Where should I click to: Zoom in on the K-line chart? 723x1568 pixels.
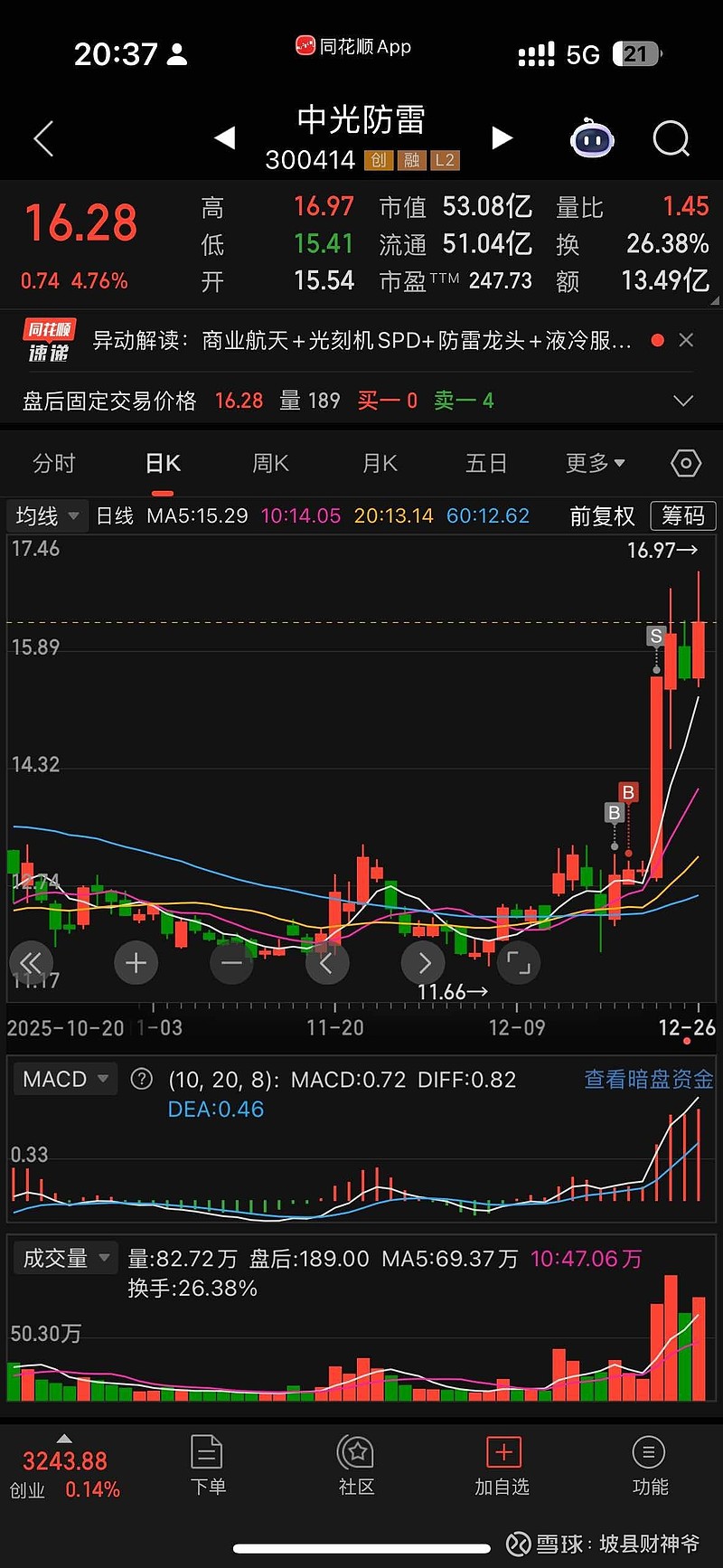coord(136,962)
